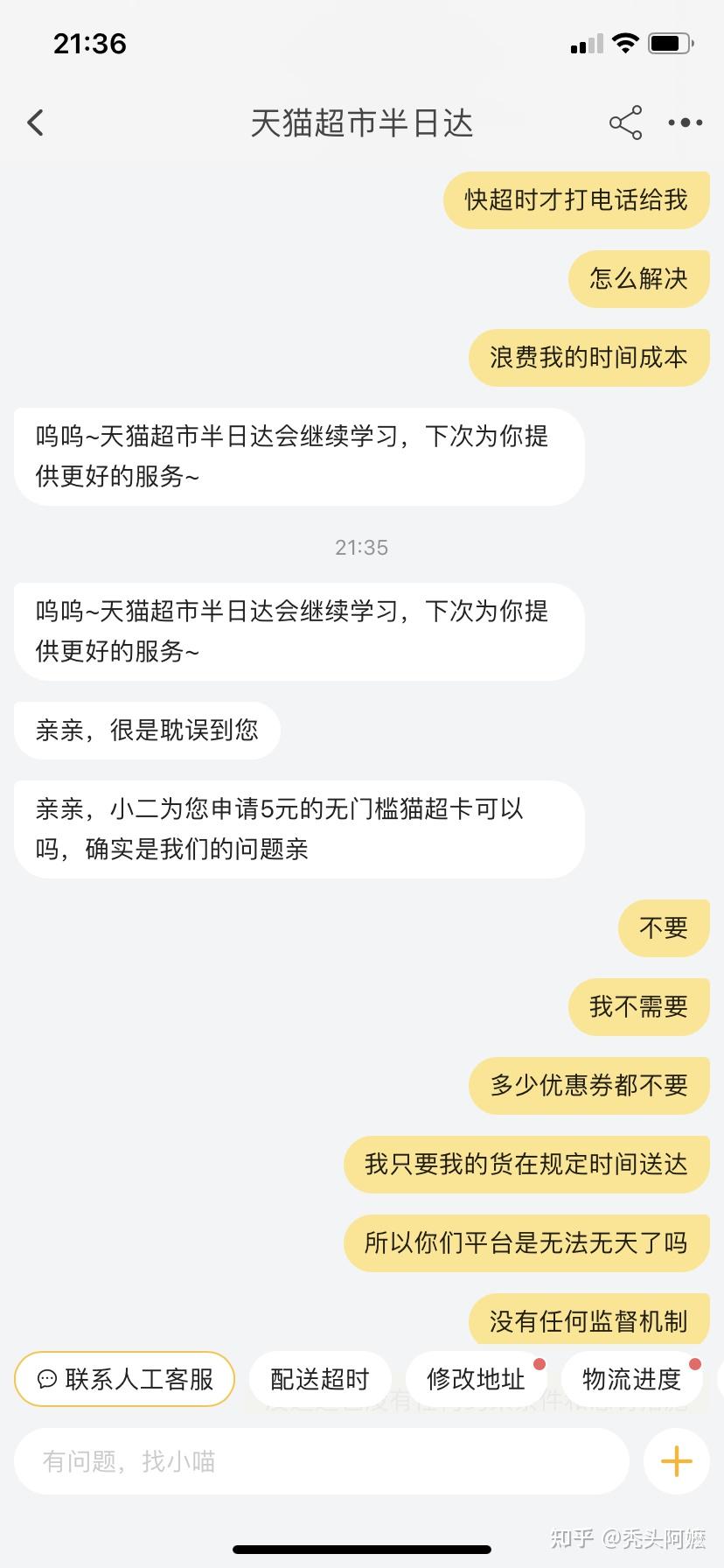
Task: Tap the chat title 天猫超市半日达
Action: tap(361, 124)
